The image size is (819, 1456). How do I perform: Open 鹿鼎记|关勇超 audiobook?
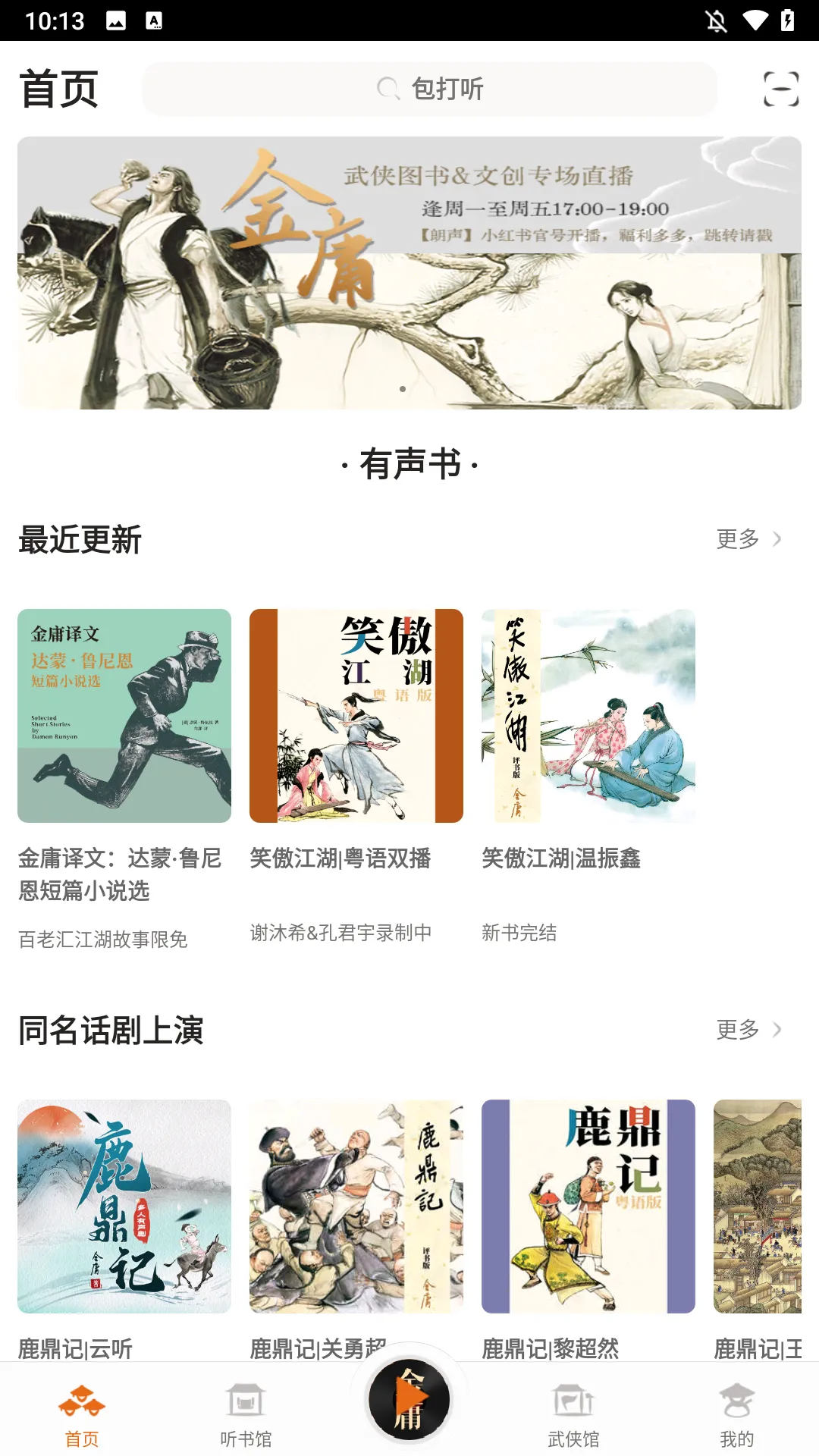356,1206
